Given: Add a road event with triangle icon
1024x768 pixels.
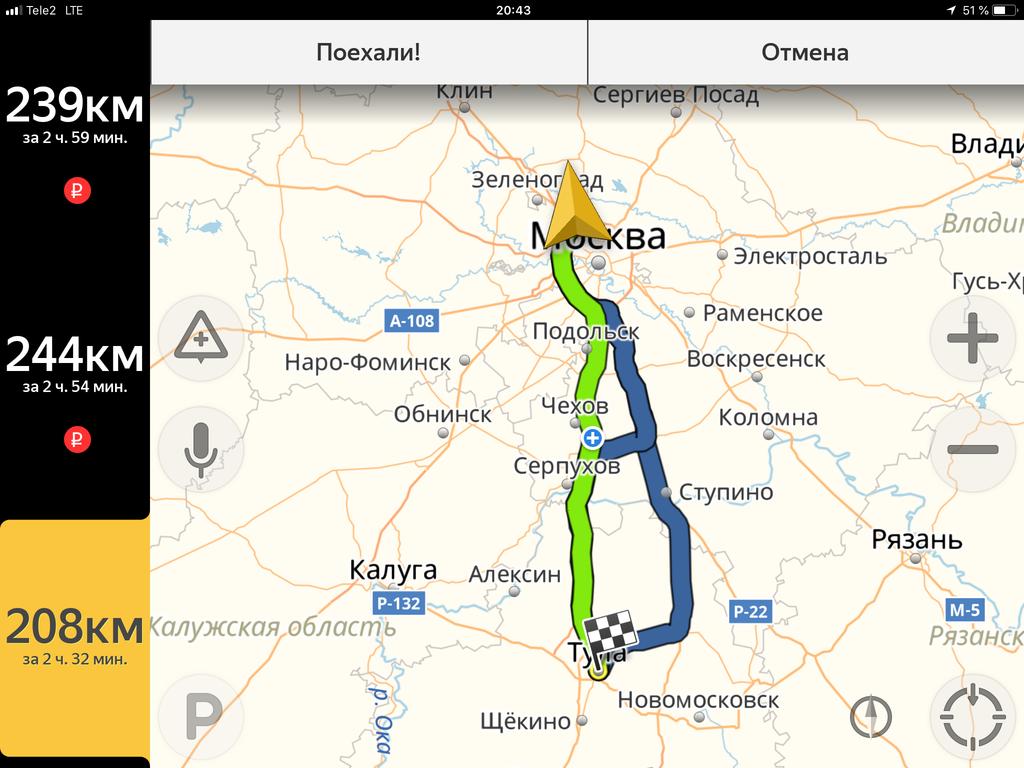Looking at the screenshot, I should 201,338.
